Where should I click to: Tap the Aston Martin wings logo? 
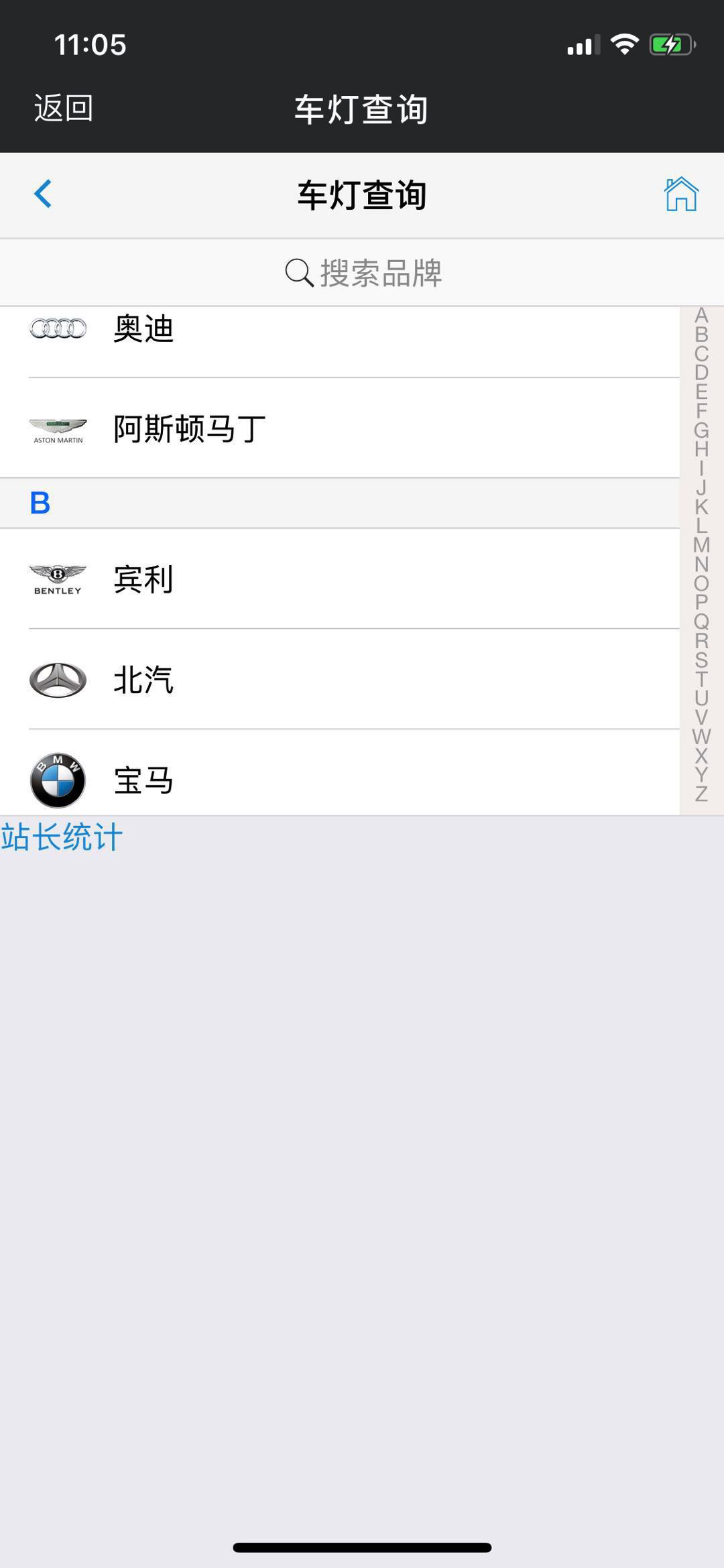click(58, 429)
